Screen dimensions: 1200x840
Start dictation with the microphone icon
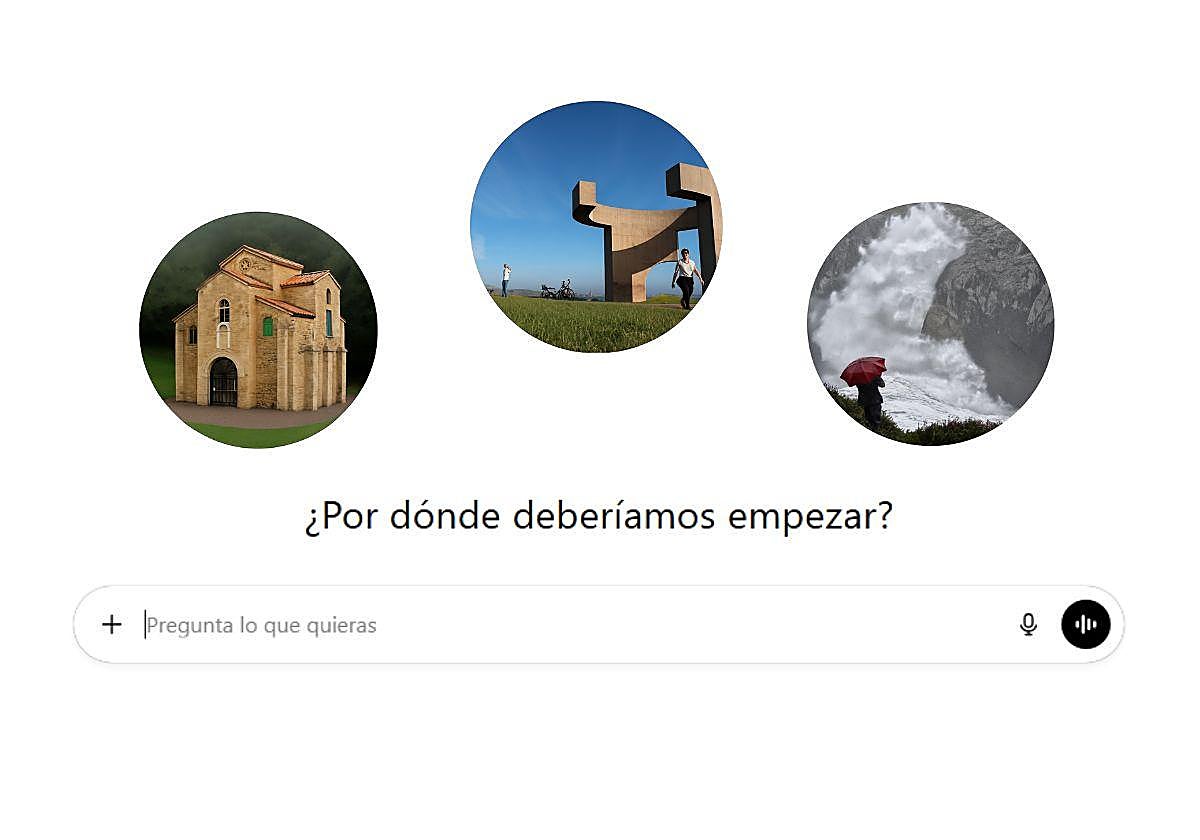click(1028, 625)
